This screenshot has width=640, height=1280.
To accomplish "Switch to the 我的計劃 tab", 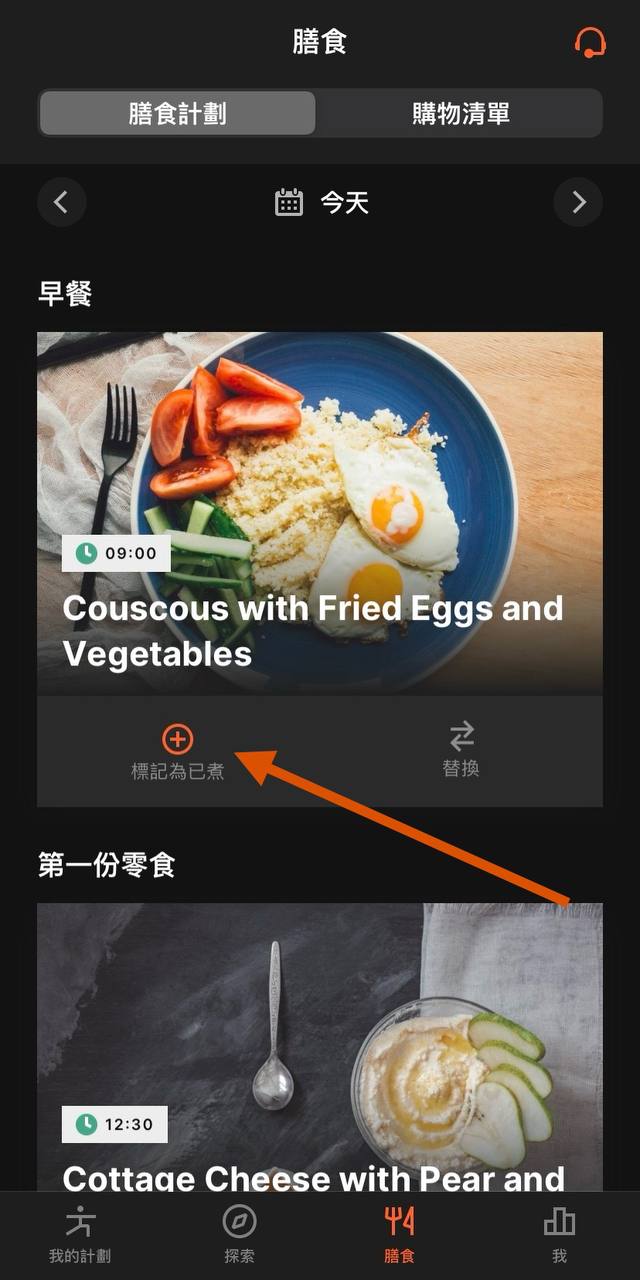I will click(x=80, y=1235).
